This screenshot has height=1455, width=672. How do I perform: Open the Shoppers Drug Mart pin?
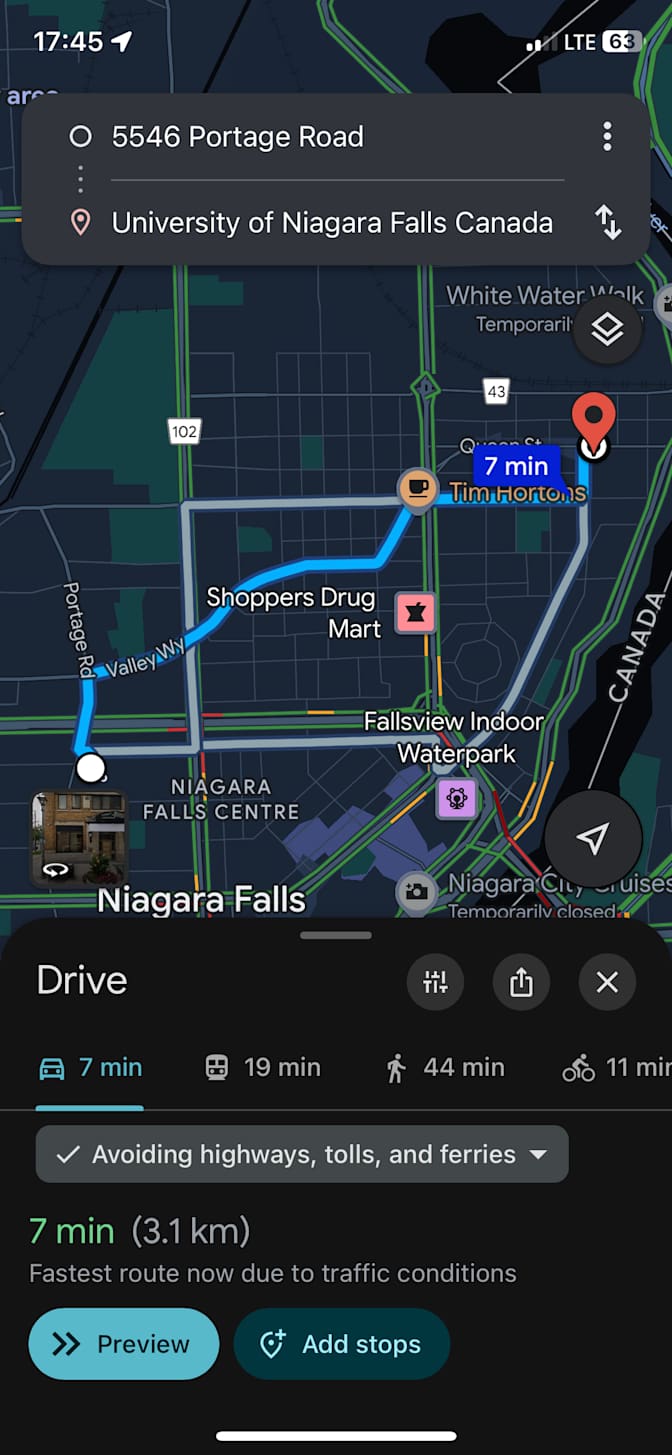(415, 612)
